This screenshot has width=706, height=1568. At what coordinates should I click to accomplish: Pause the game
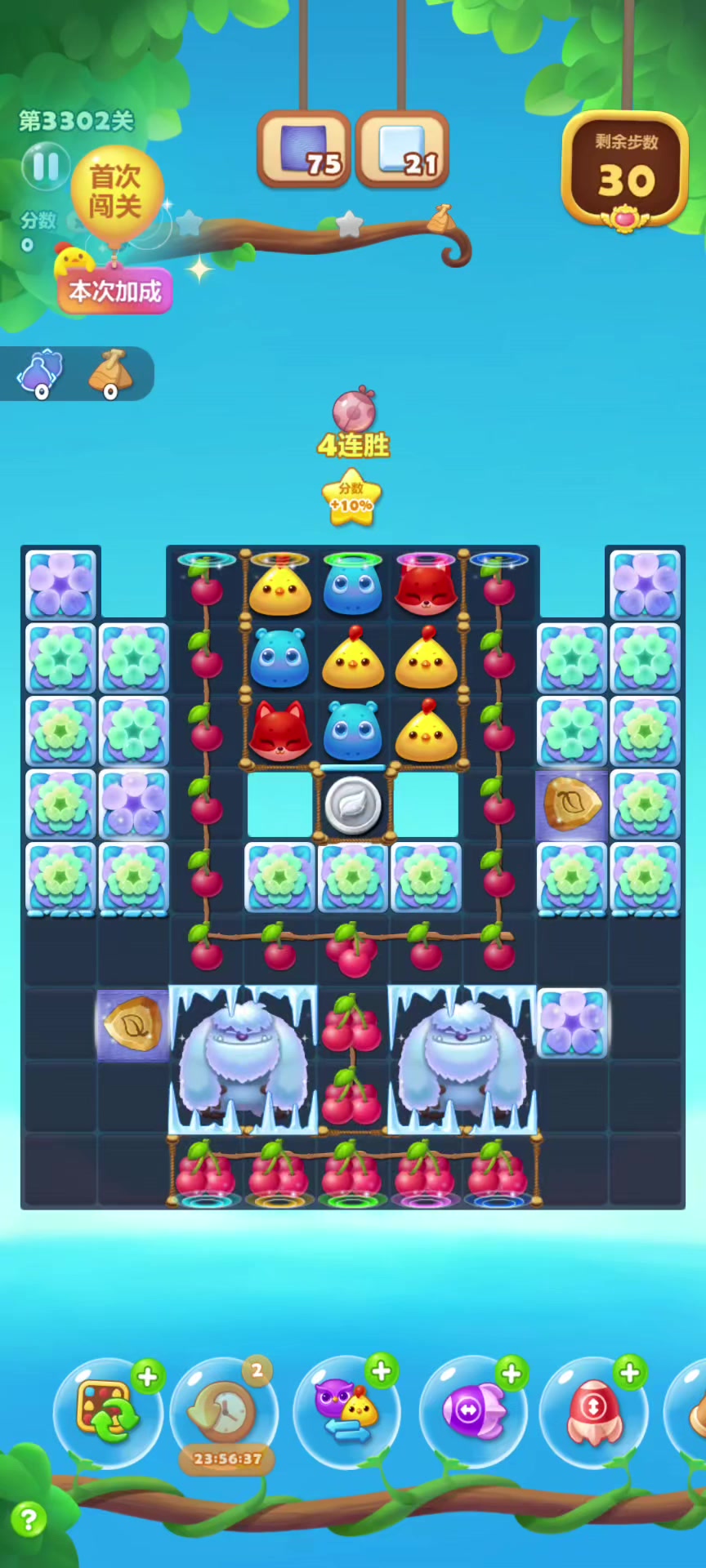(x=46, y=167)
